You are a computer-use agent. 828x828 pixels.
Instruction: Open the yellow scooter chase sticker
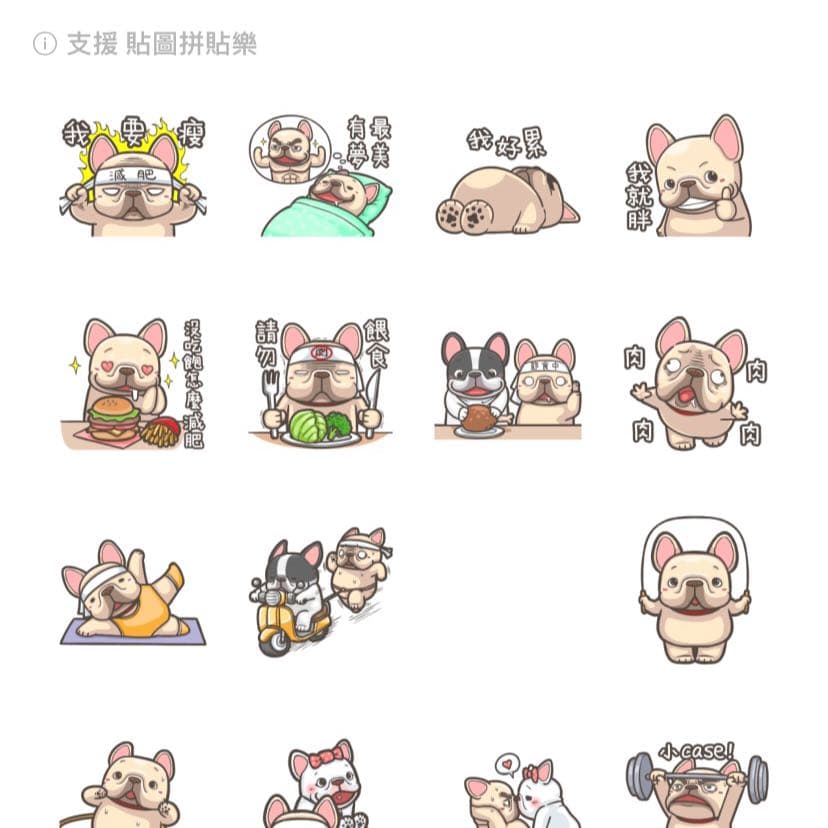[319, 591]
